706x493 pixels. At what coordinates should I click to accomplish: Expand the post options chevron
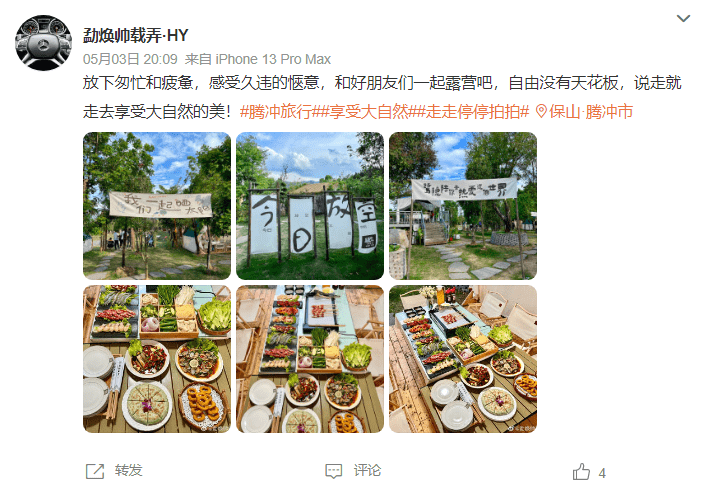(683, 19)
